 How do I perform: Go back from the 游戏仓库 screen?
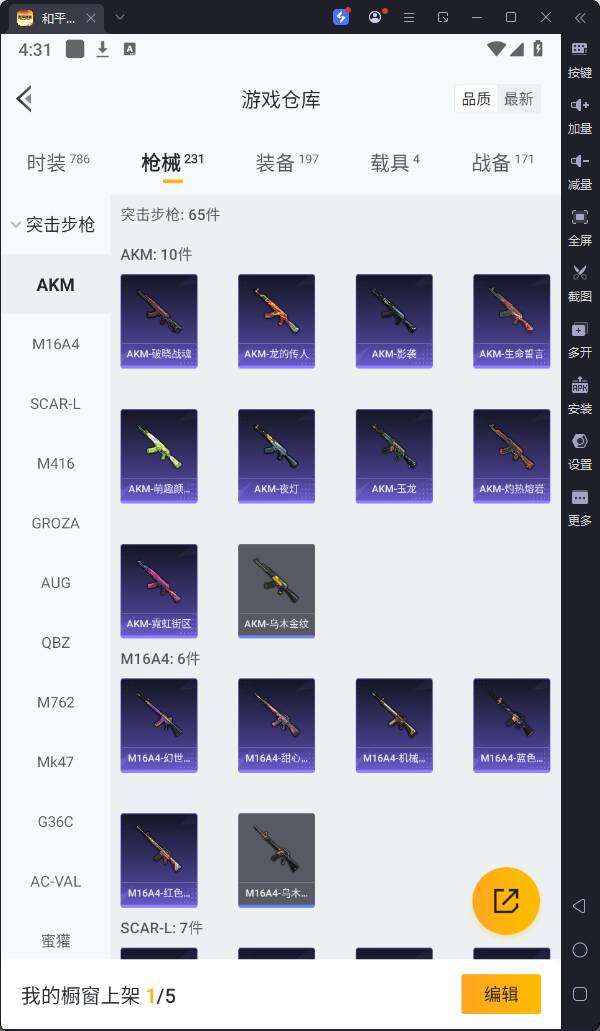(x=25, y=98)
